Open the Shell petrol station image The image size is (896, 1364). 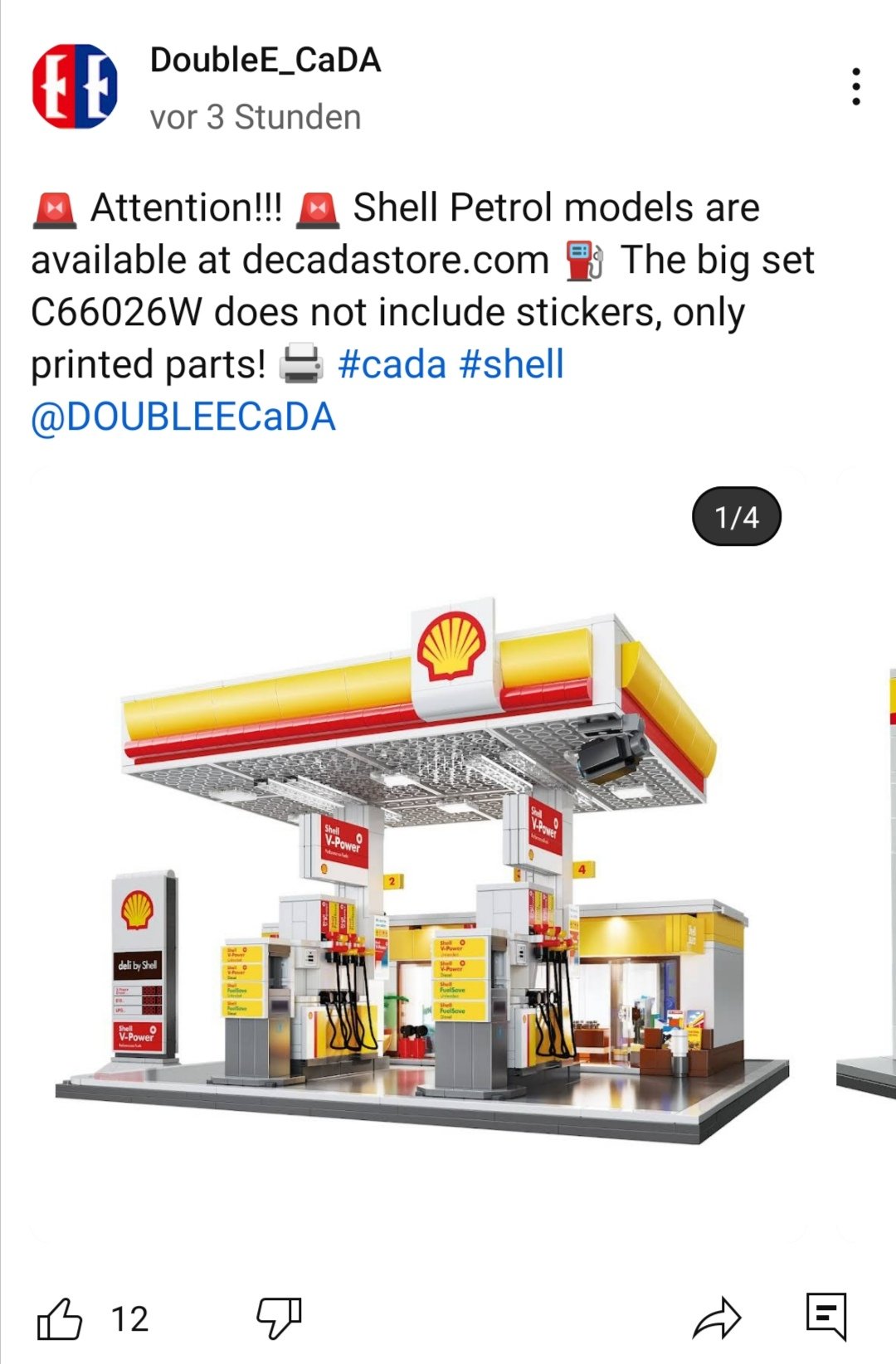[420, 855]
